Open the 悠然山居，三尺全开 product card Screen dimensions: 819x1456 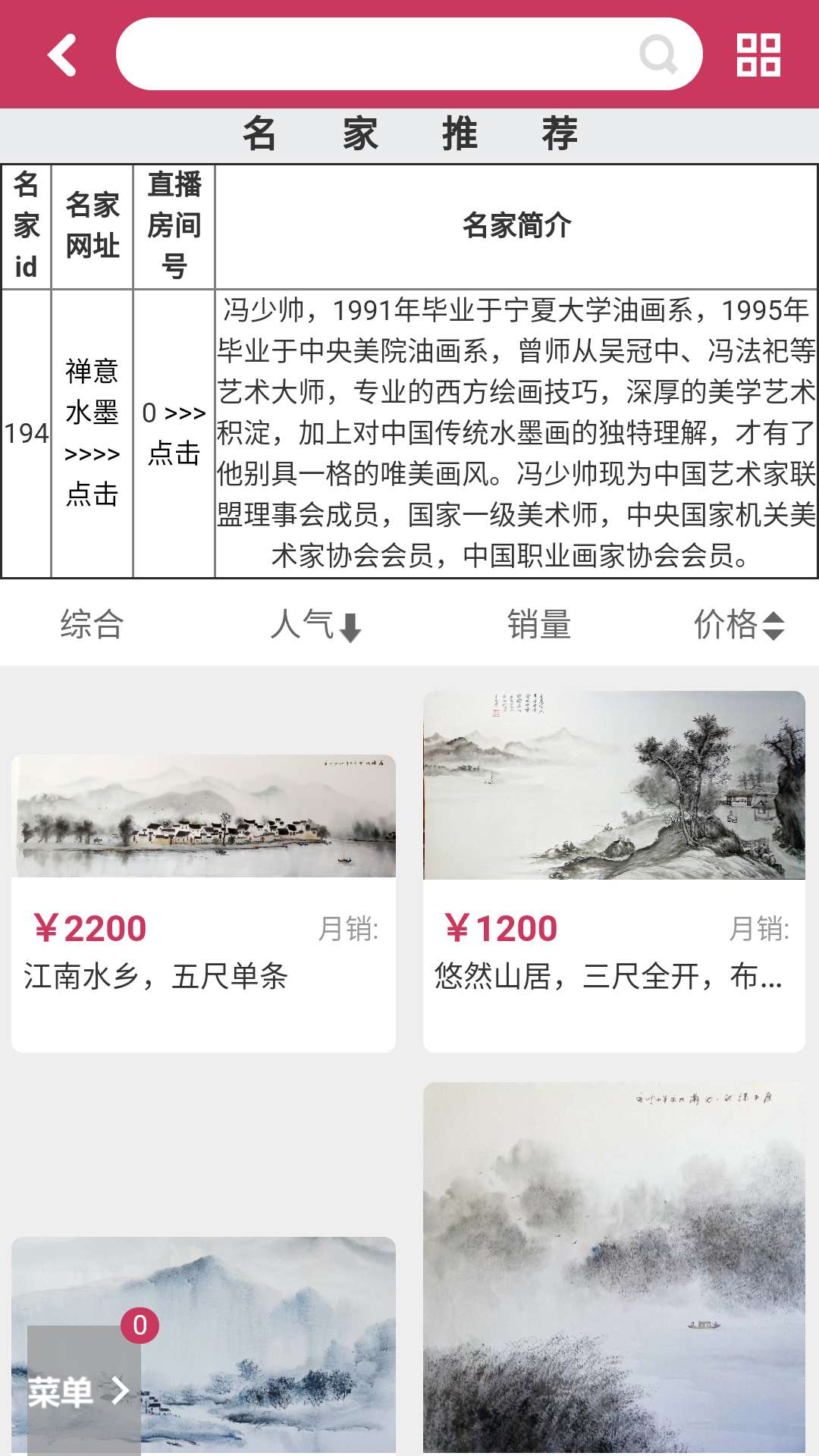click(613, 871)
